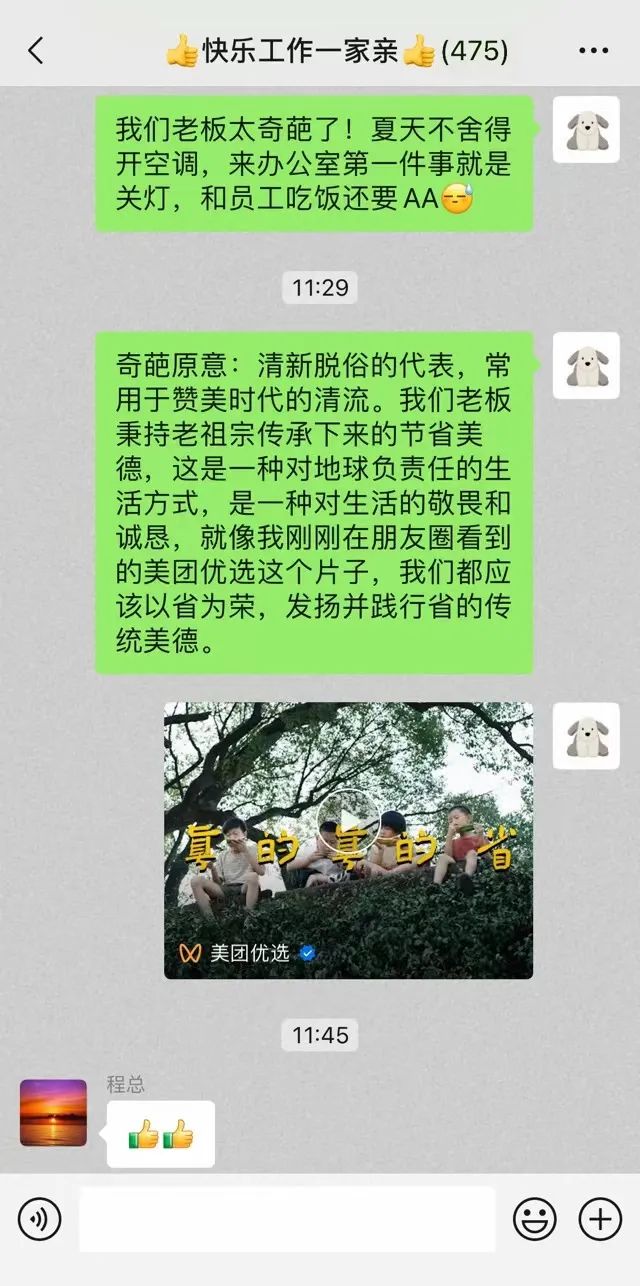Switch to voice message input
The width and height of the screenshot is (640, 1286).
[40, 1219]
